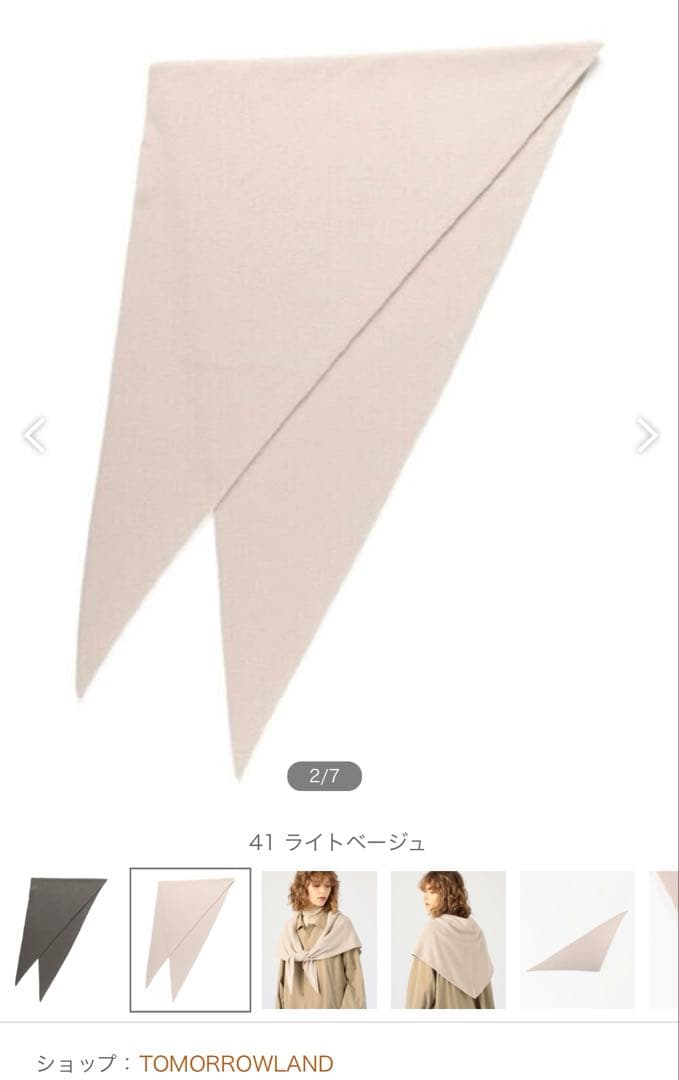Select the dark gray scarf thumbnail
679x1080 pixels.
pyautogui.click(x=58, y=939)
